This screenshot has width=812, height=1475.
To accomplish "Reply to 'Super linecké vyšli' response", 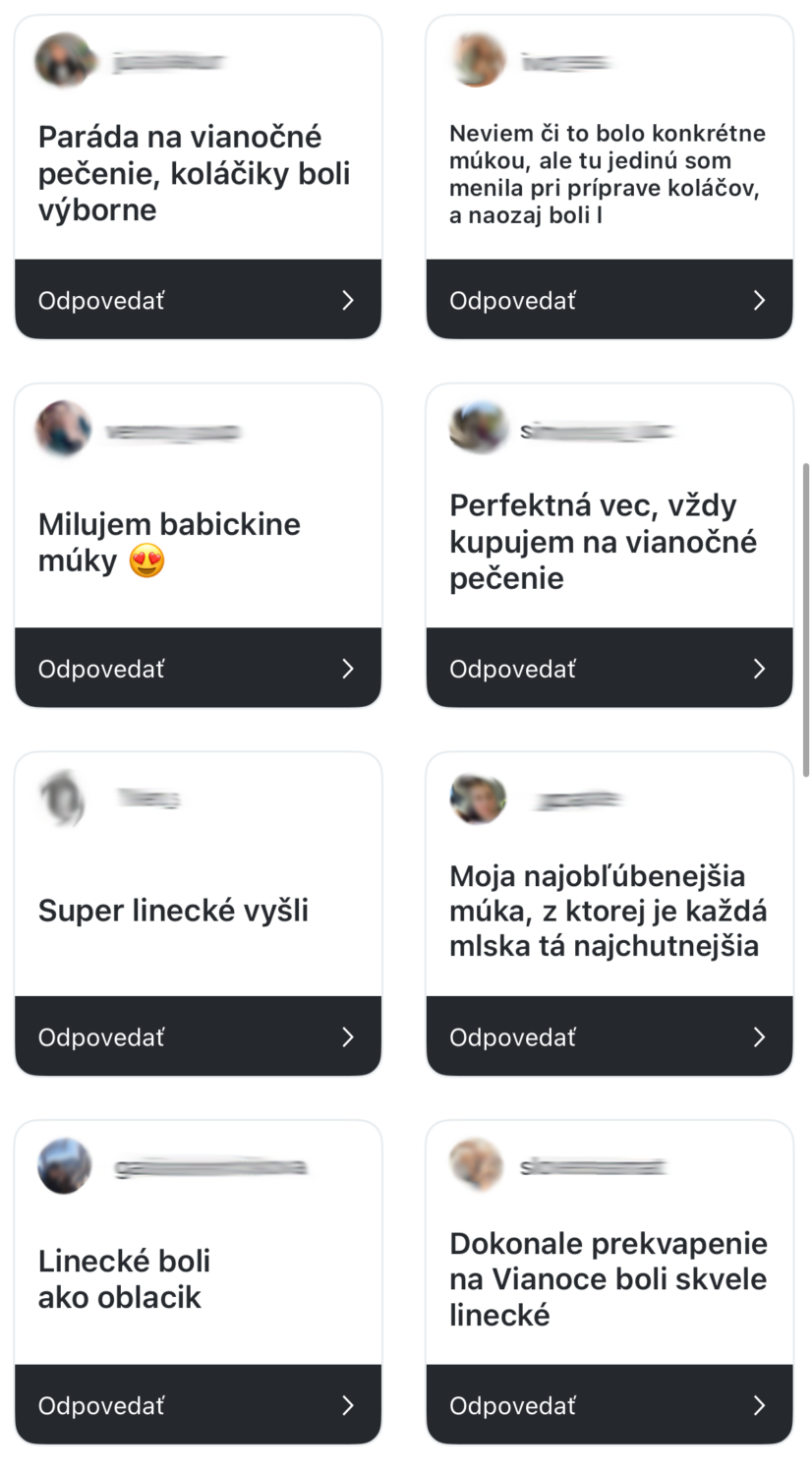I will (x=198, y=1037).
